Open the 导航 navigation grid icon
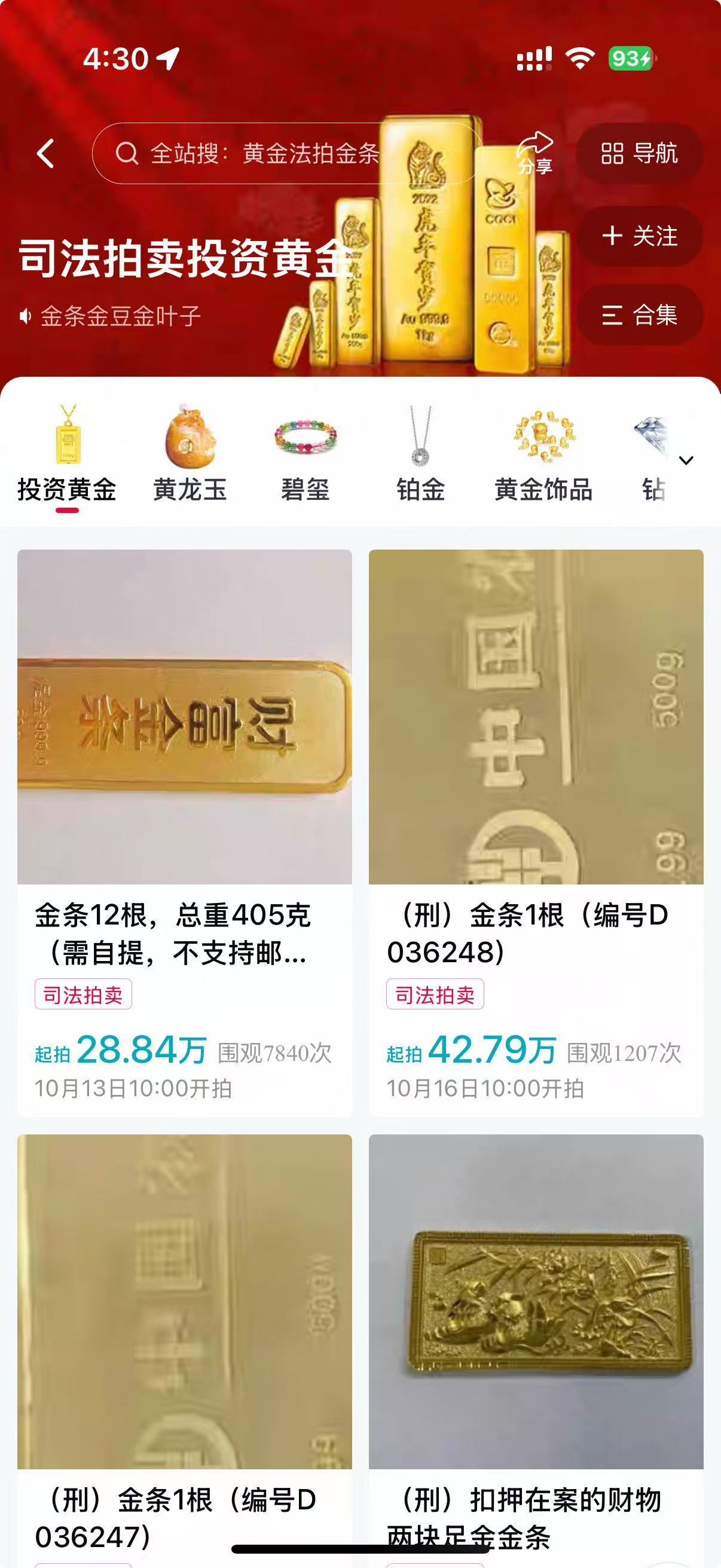721x1568 pixels. [x=640, y=154]
